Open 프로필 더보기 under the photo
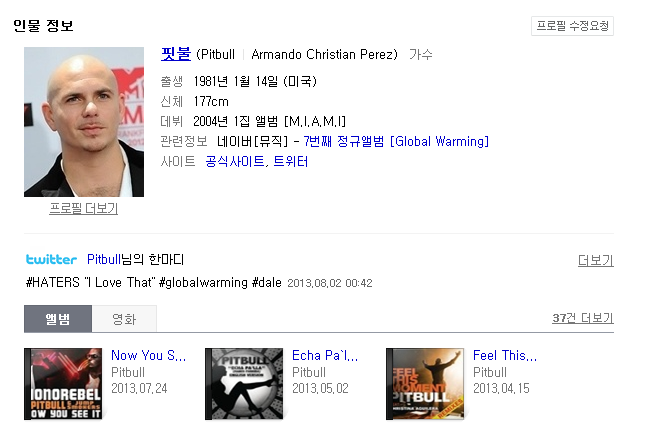The width and height of the screenshot is (665, 444). pyautogui.click(x=84, y=208)
